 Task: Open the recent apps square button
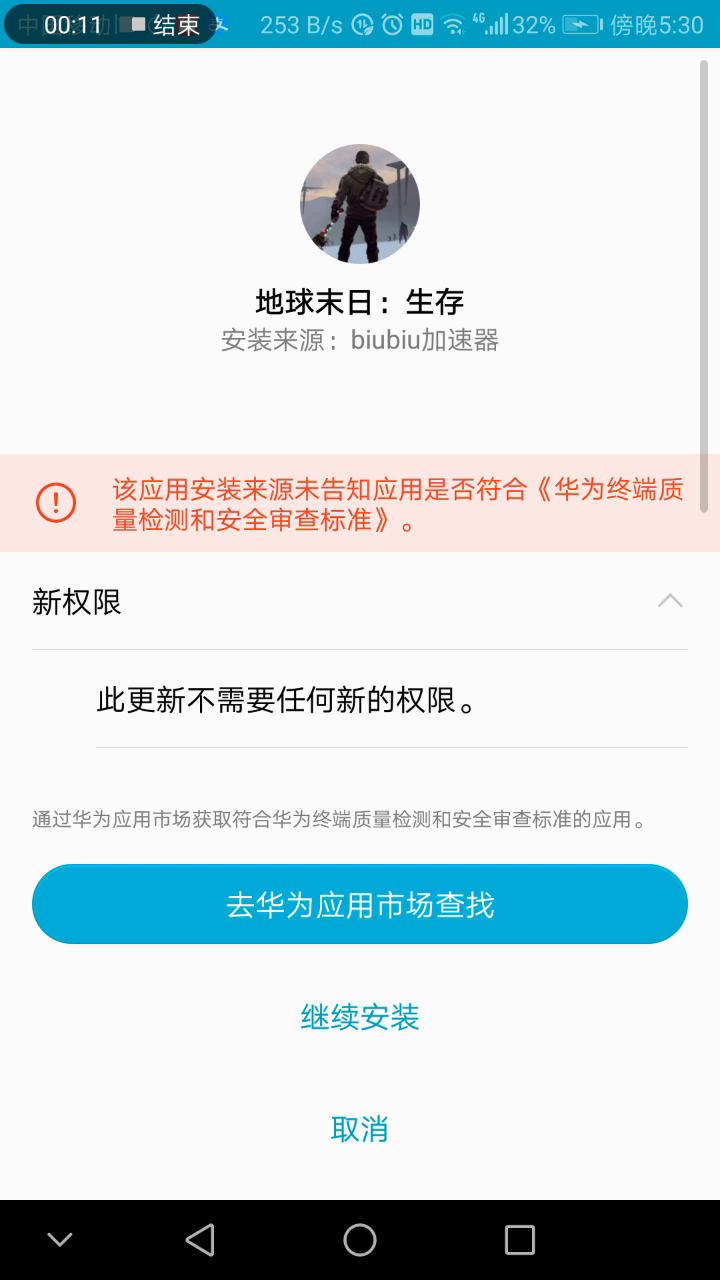pos(519,1240)
